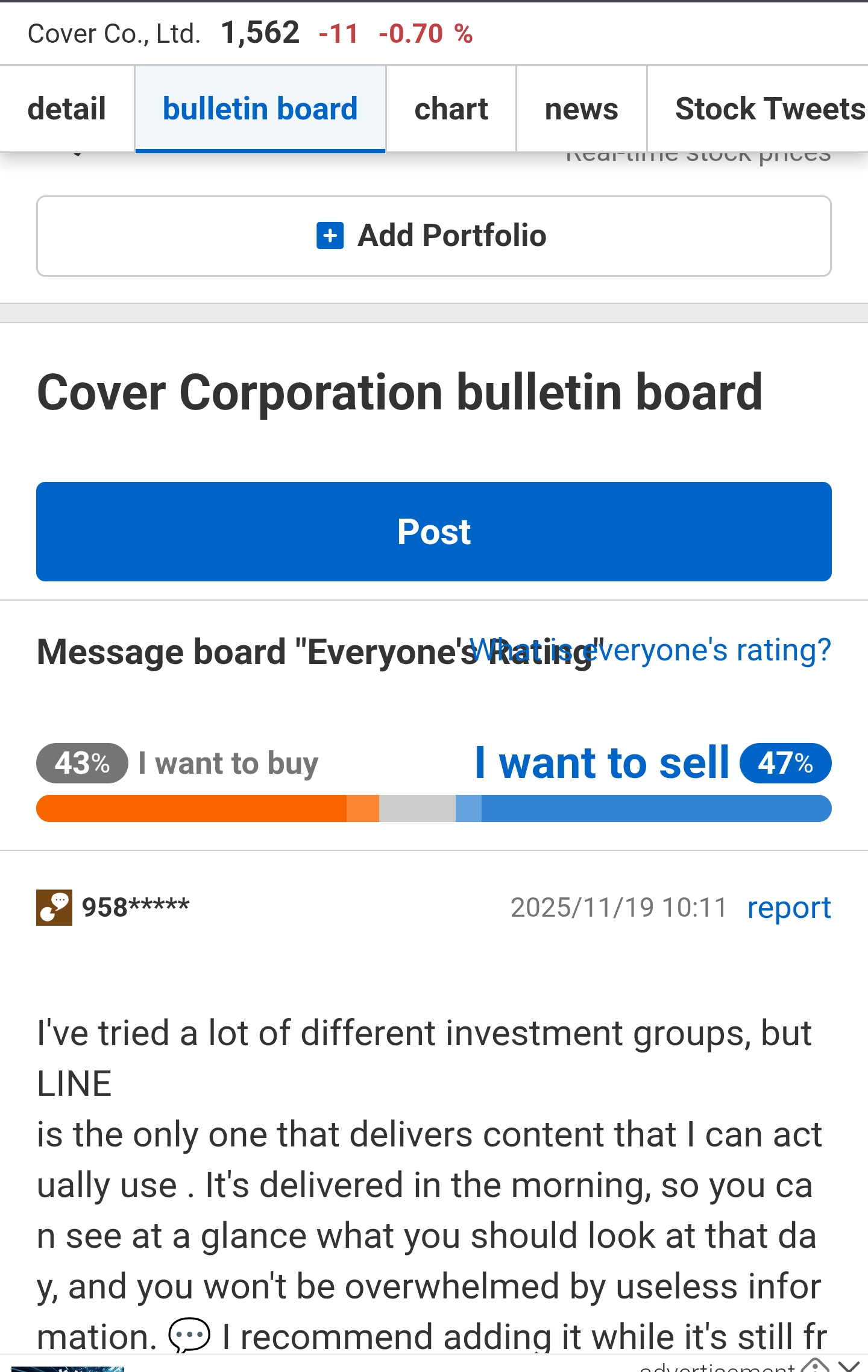The image size is (868, 1372).
Task: Go to the news tab
Action: [581, 109]
